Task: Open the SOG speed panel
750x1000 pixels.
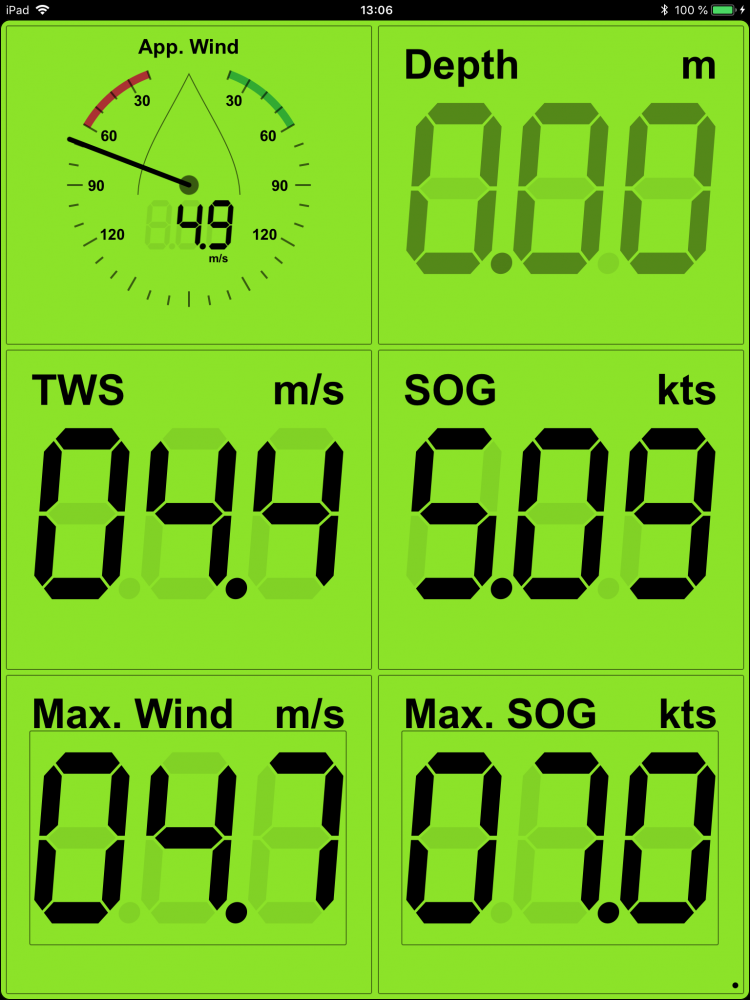Action: pyautogui.click(x=561, y=510)
